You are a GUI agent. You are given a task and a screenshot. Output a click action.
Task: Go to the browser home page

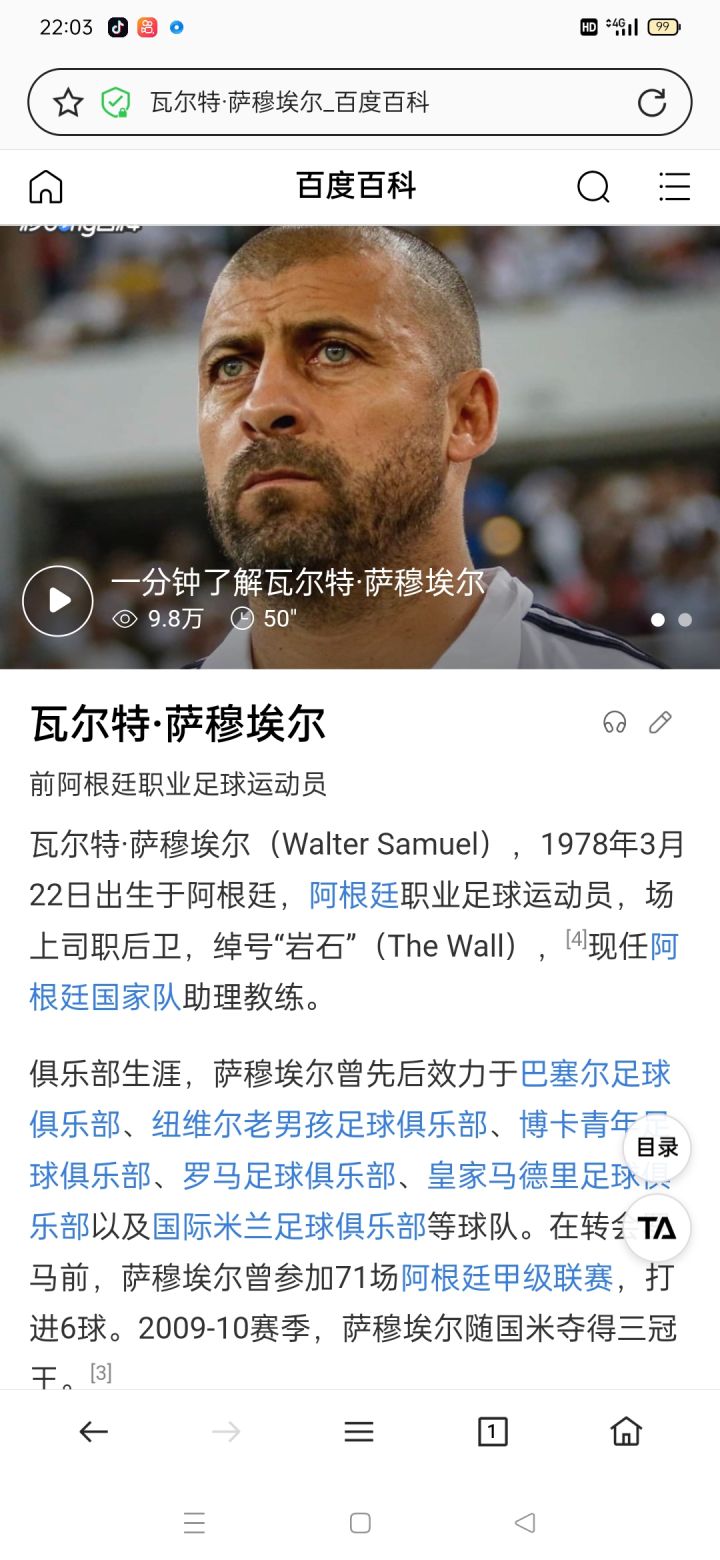click(626, 1432)
